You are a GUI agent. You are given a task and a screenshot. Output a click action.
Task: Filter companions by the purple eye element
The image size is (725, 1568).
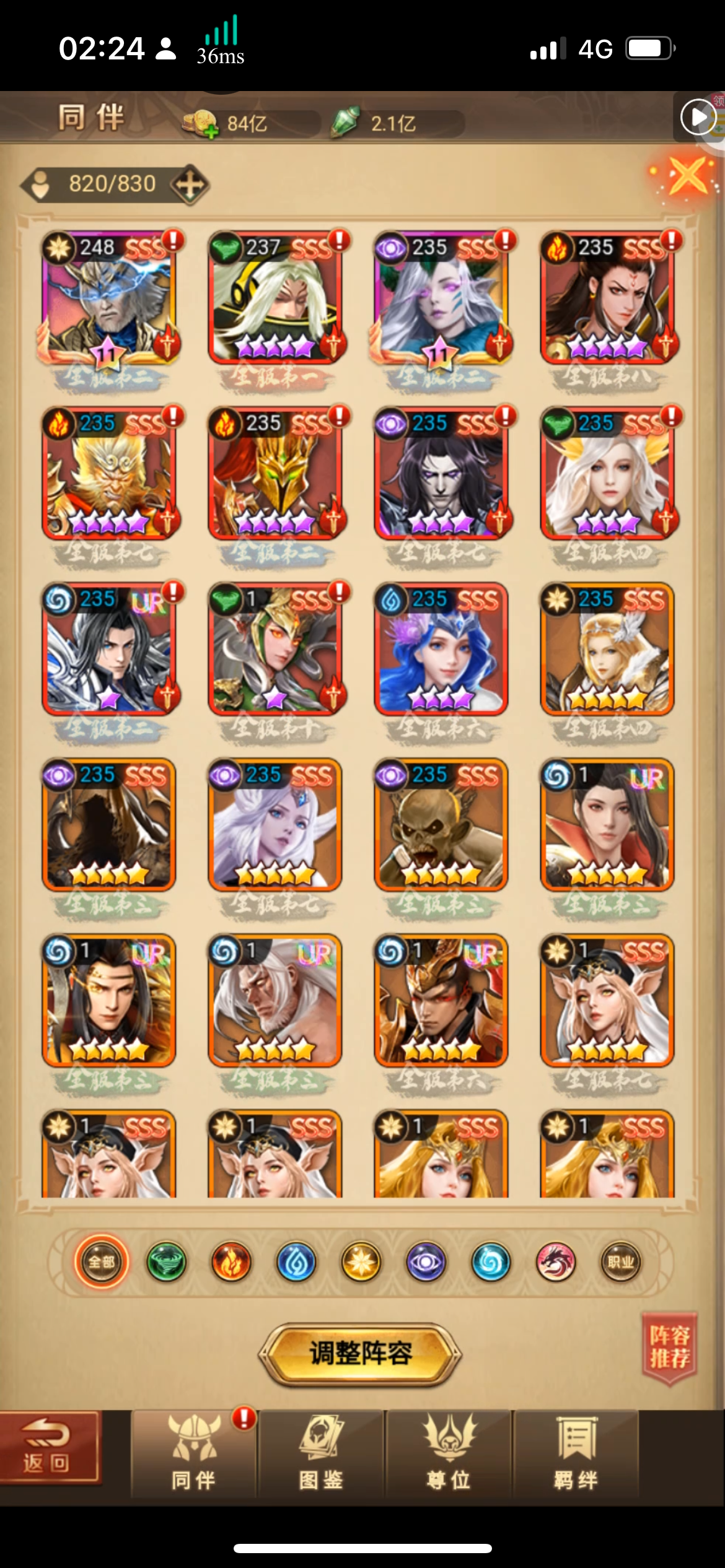point(426,1261)
